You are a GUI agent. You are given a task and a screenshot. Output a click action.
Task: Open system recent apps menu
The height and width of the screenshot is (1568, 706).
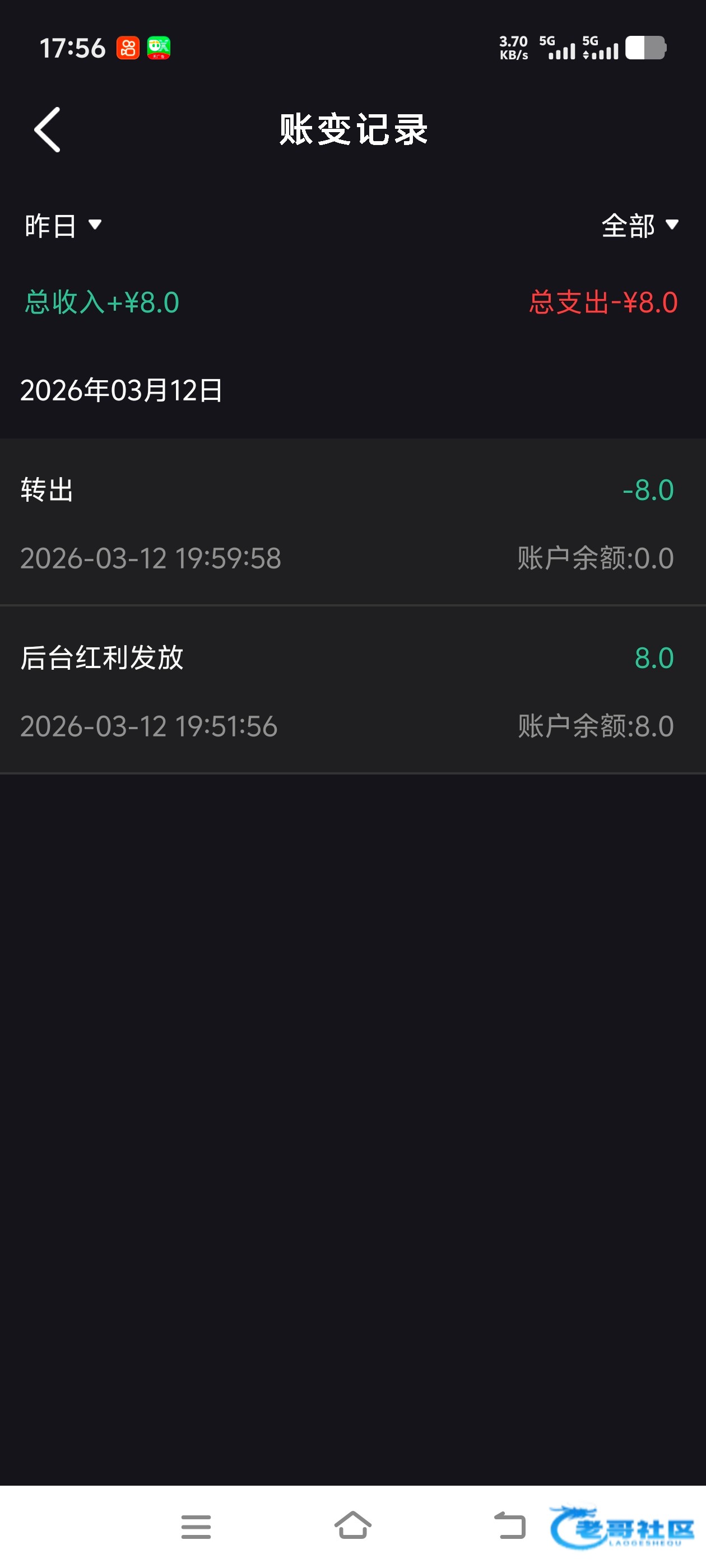(x=196, y=1526)
